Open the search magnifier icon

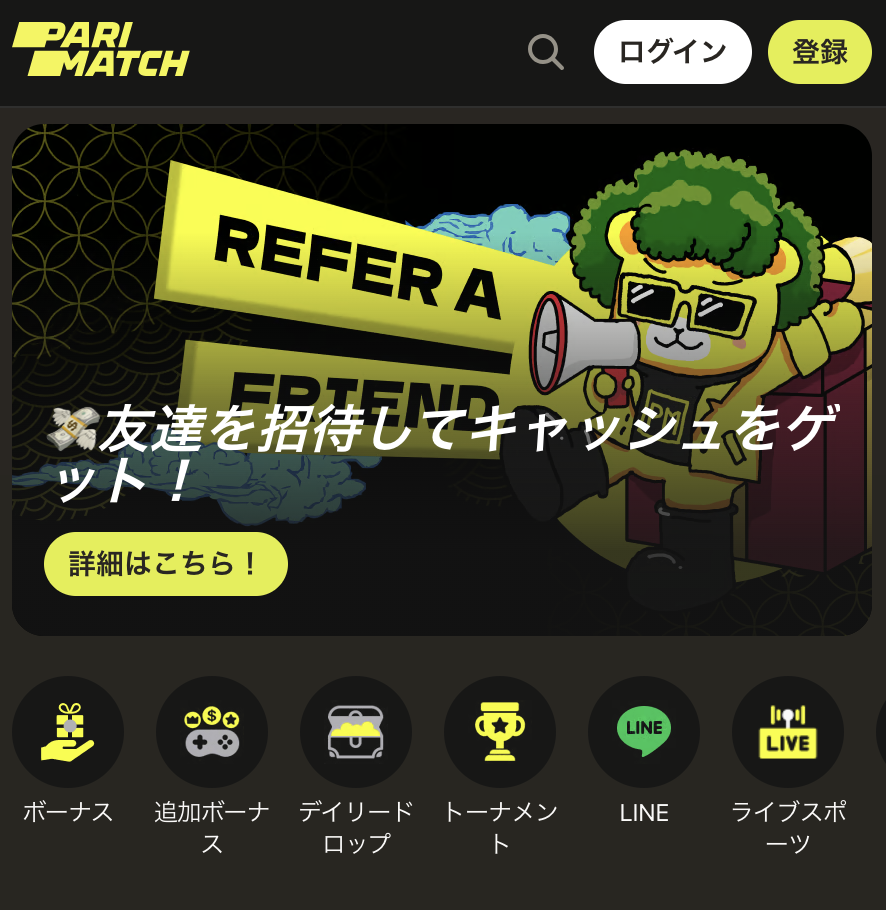click(x=546, y=52)
